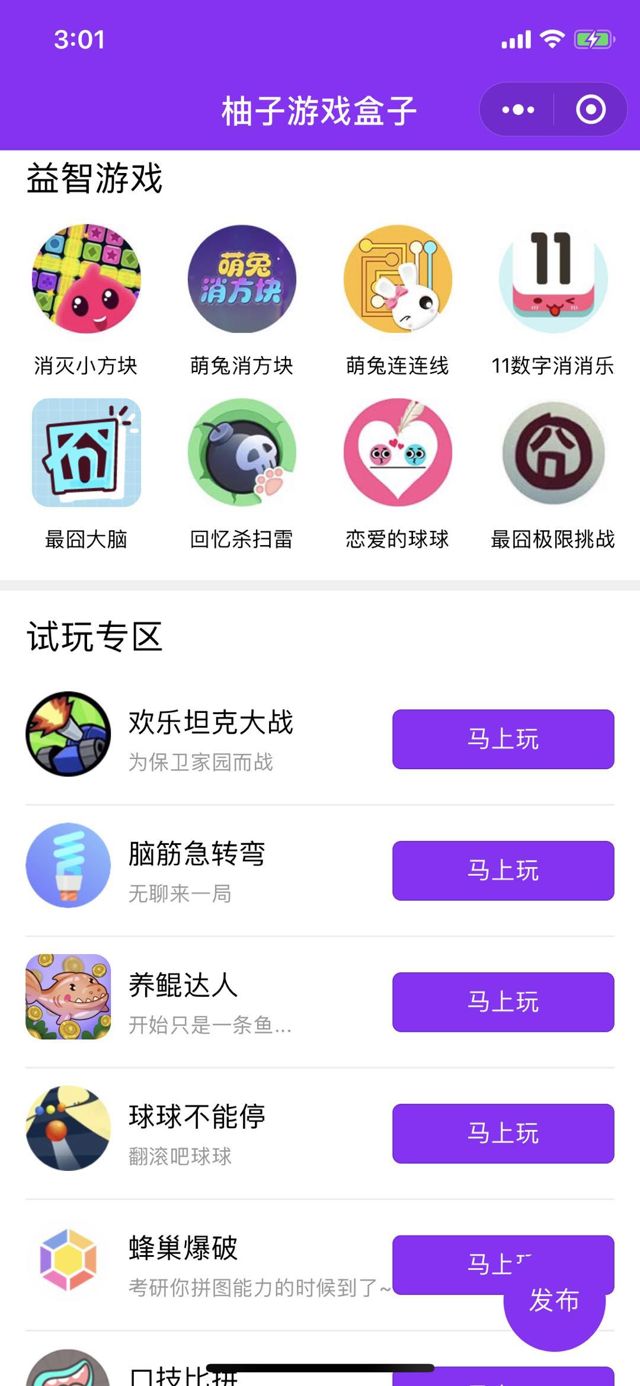Launch the 回忆杀扫雷 game
Viewport: 640px width, 1386px height.
click(242, 453)
